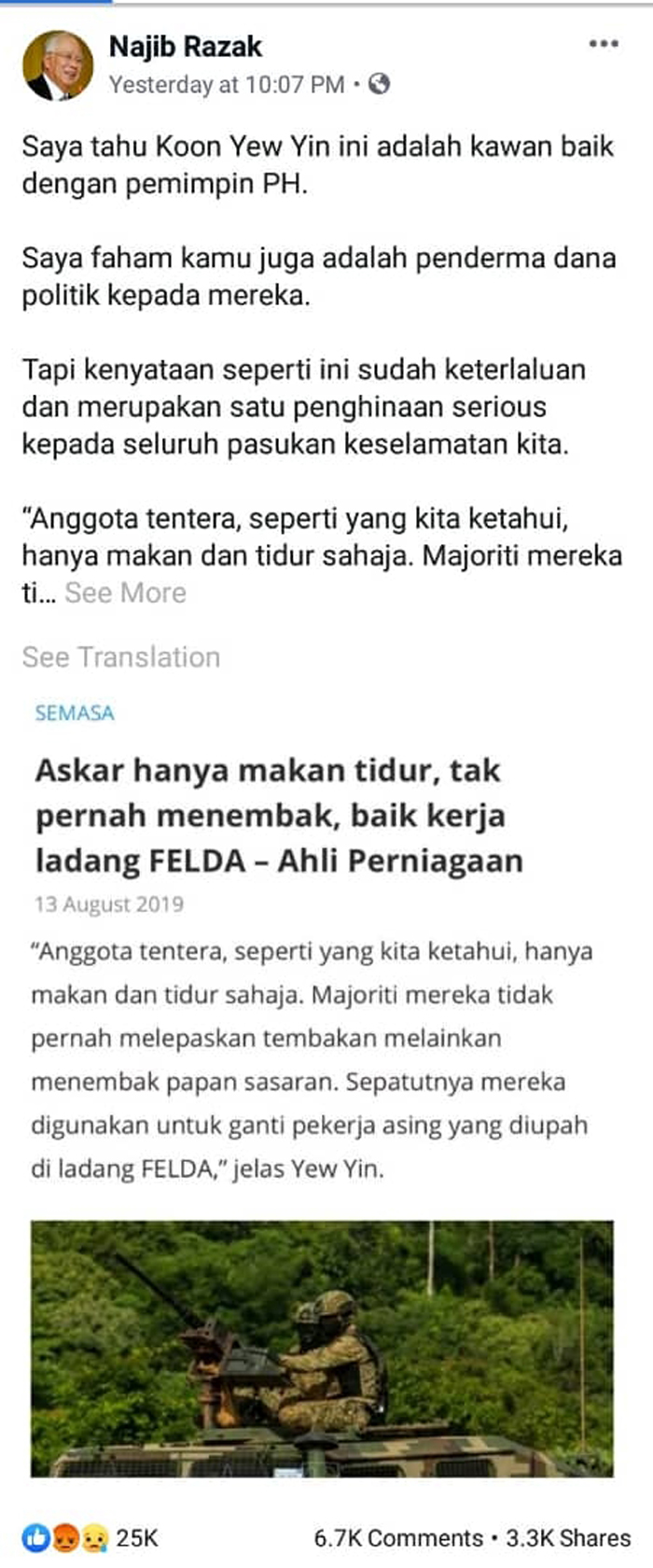Open the post's three-dot options menu

[x=604, y=44]
